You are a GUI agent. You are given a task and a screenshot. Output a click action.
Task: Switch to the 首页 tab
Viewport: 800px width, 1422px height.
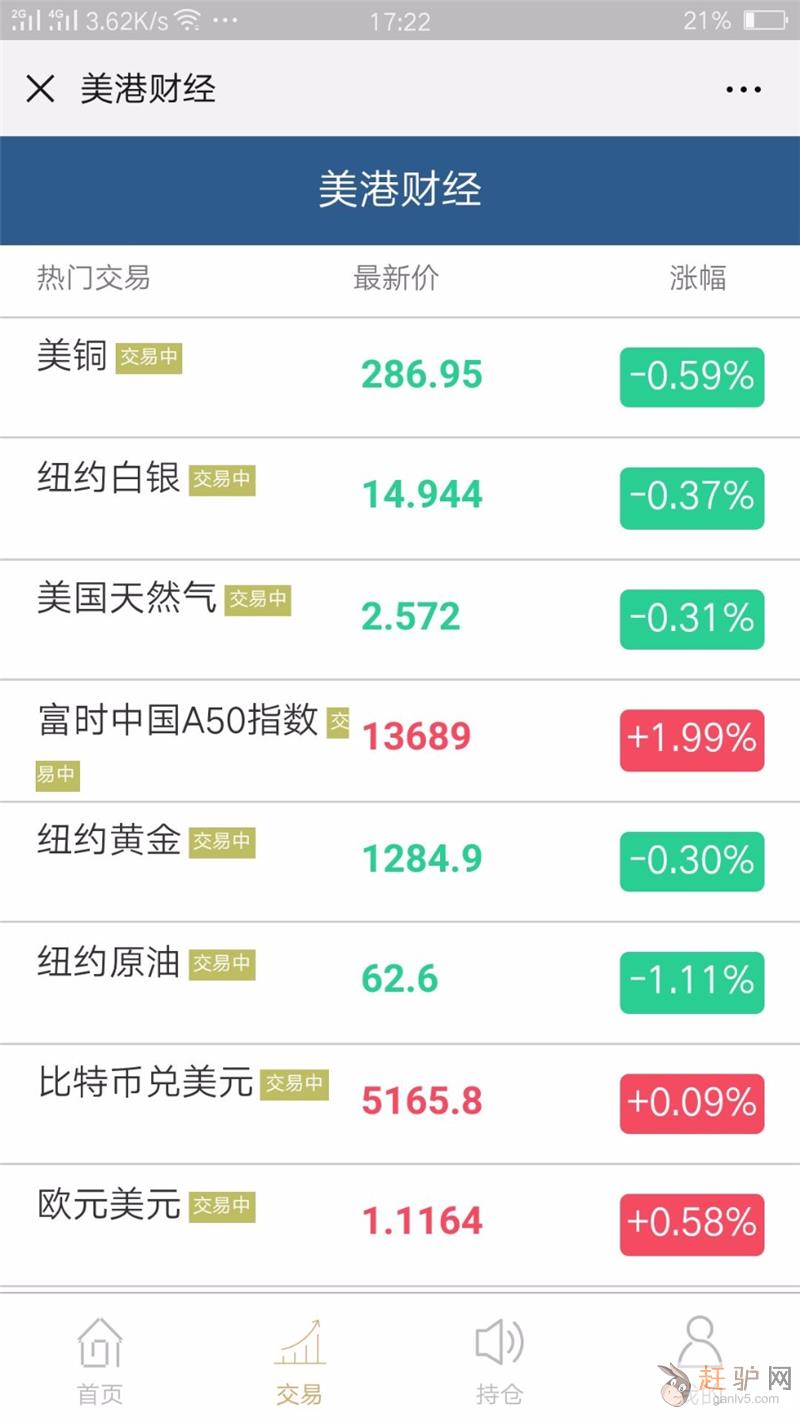(100, 1360)
